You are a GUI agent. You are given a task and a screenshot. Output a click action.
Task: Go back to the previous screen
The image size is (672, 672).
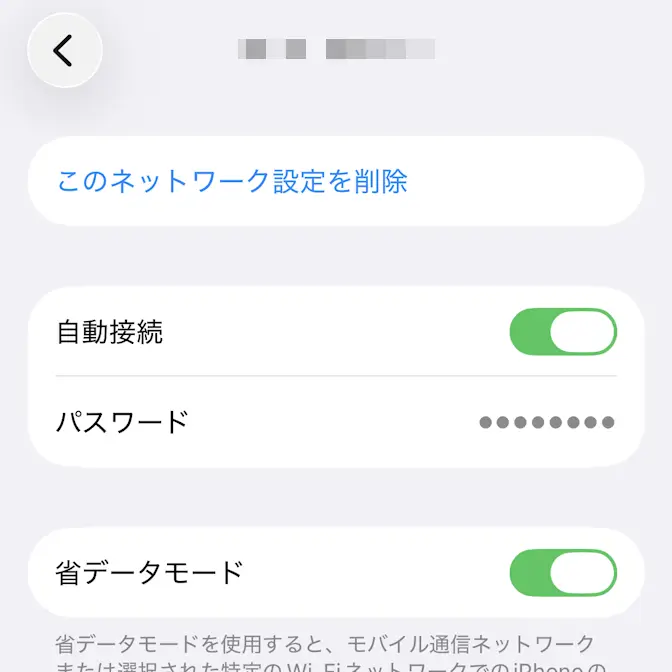tap(65, 50)
